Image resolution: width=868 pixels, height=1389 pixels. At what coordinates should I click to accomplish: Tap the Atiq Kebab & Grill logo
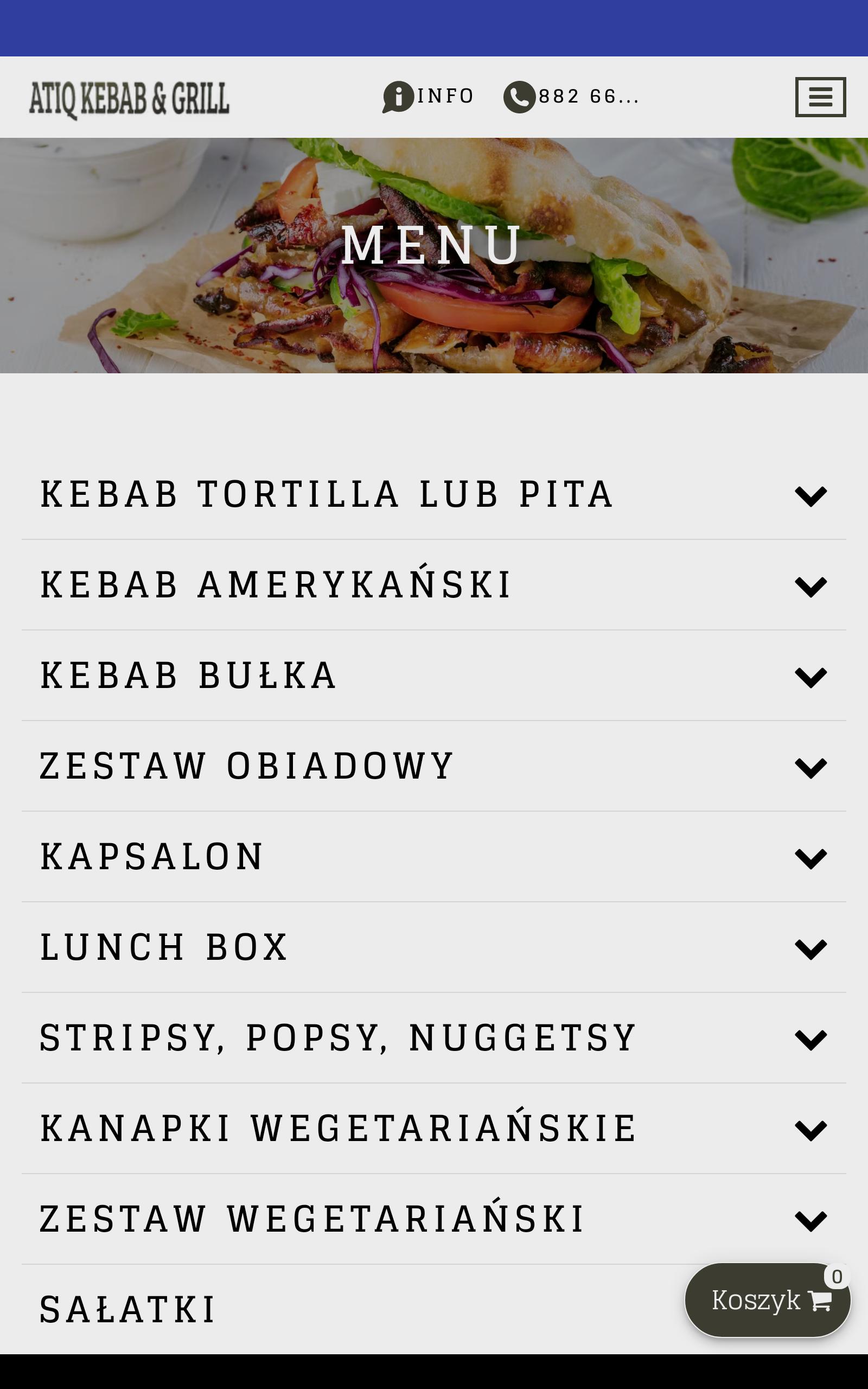point(130,99)
